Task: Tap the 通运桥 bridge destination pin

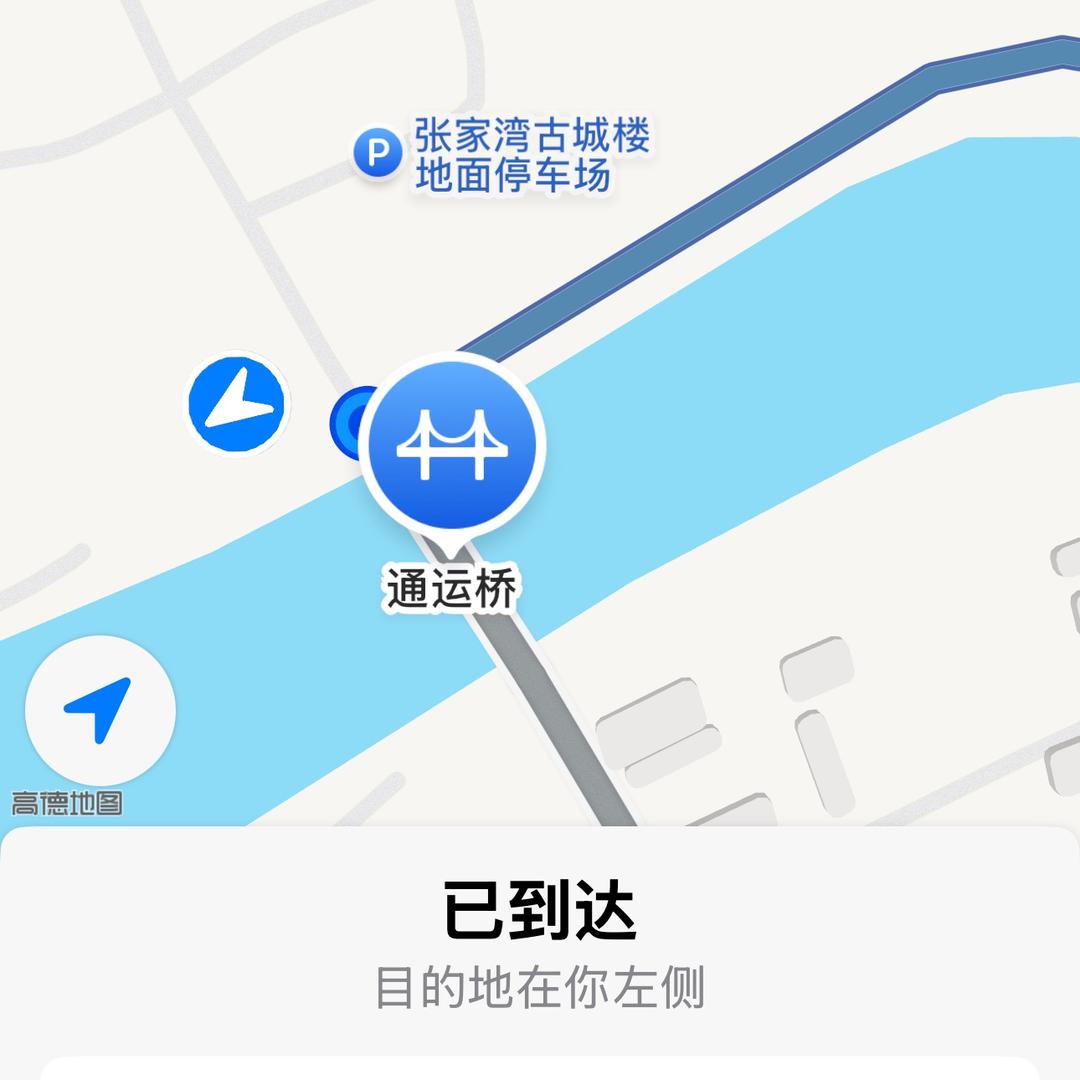Action: tap(452, 446)
